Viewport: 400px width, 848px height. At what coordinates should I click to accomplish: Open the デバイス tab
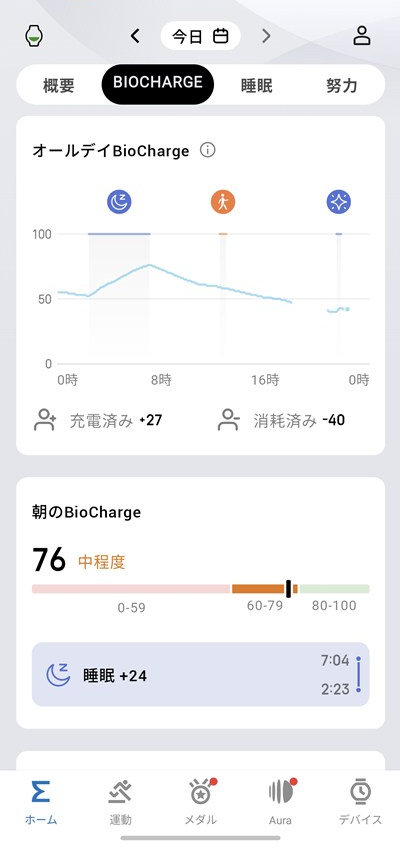pyautogui.click(x=360, y=803)
